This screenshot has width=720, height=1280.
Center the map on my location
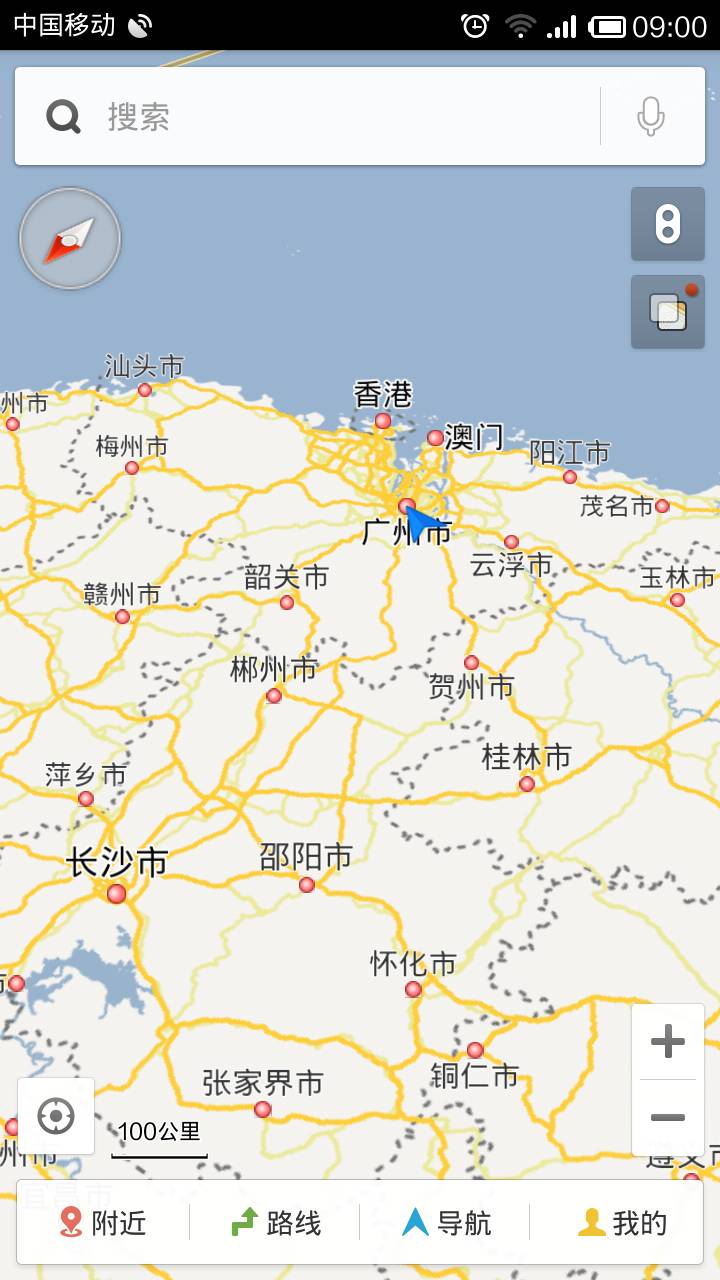pyautogui.click(x=56, y=1116)
